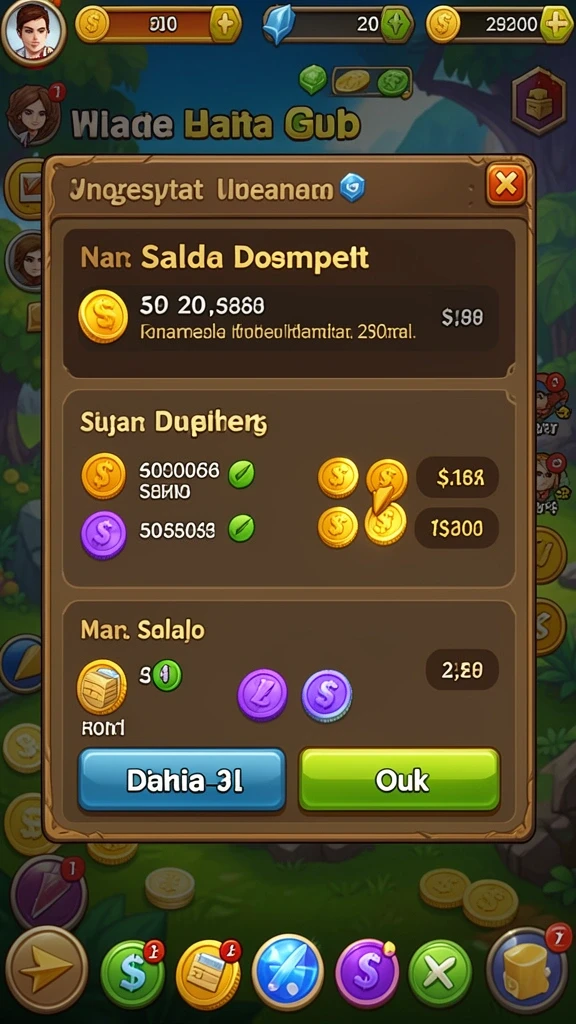This screenshot has width=576, height=1024.
Task: Tap the $.168 price button
Action: 459,478
